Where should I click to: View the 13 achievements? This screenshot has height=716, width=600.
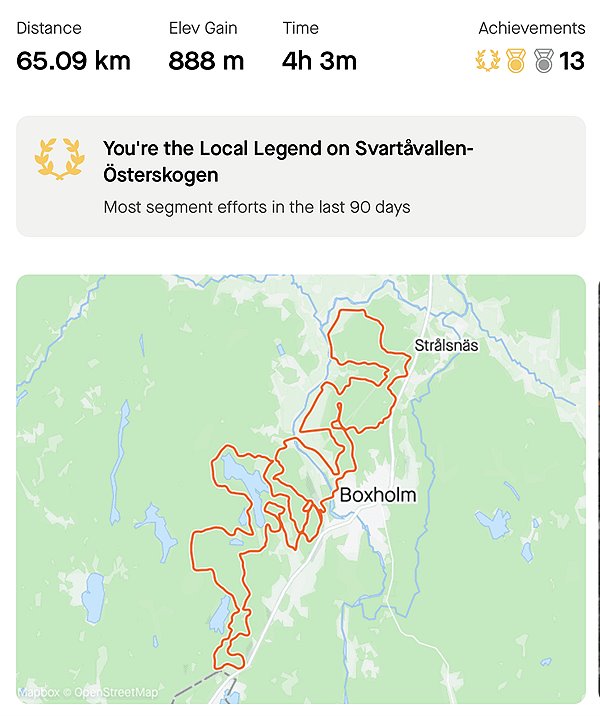click(531, 61)
